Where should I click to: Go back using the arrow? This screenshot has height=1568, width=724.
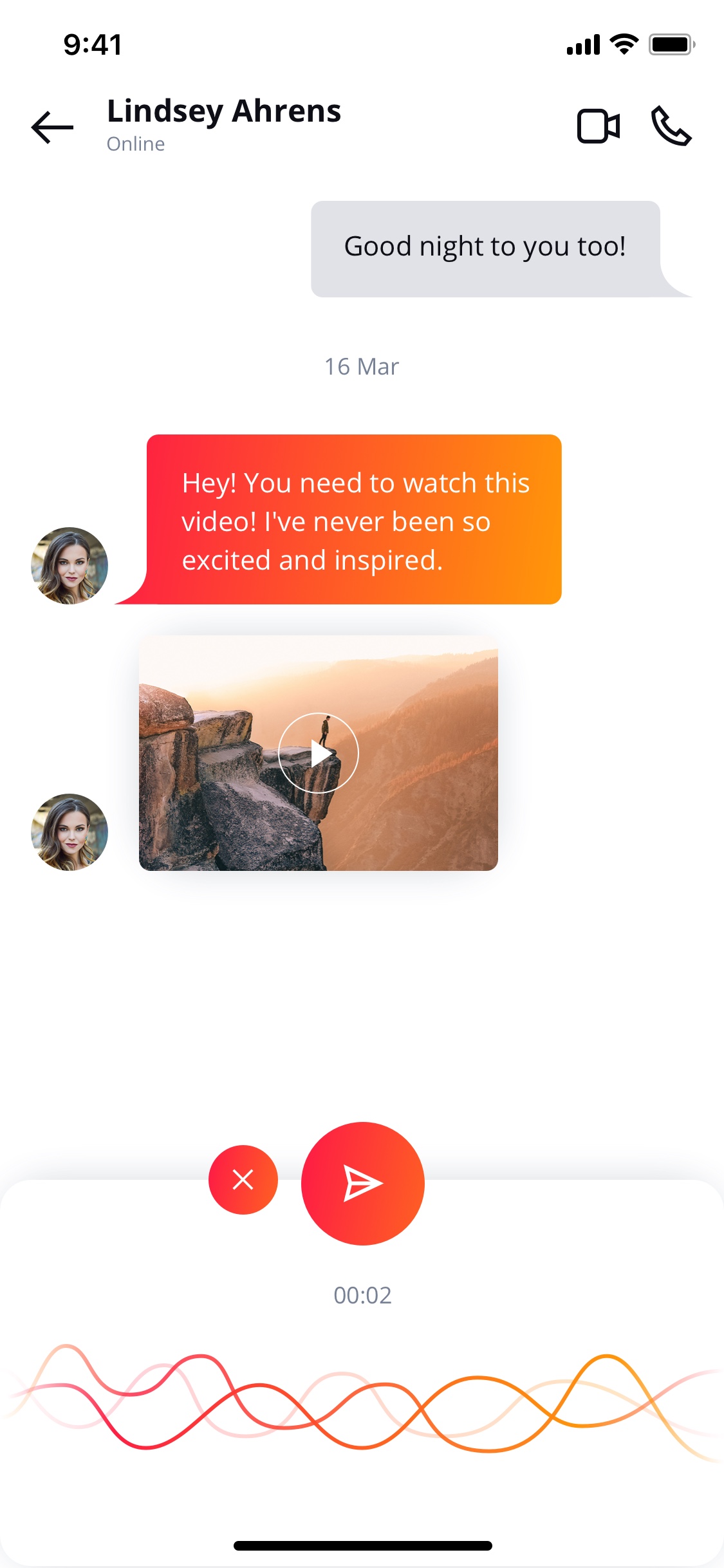[x=52, y=127]
